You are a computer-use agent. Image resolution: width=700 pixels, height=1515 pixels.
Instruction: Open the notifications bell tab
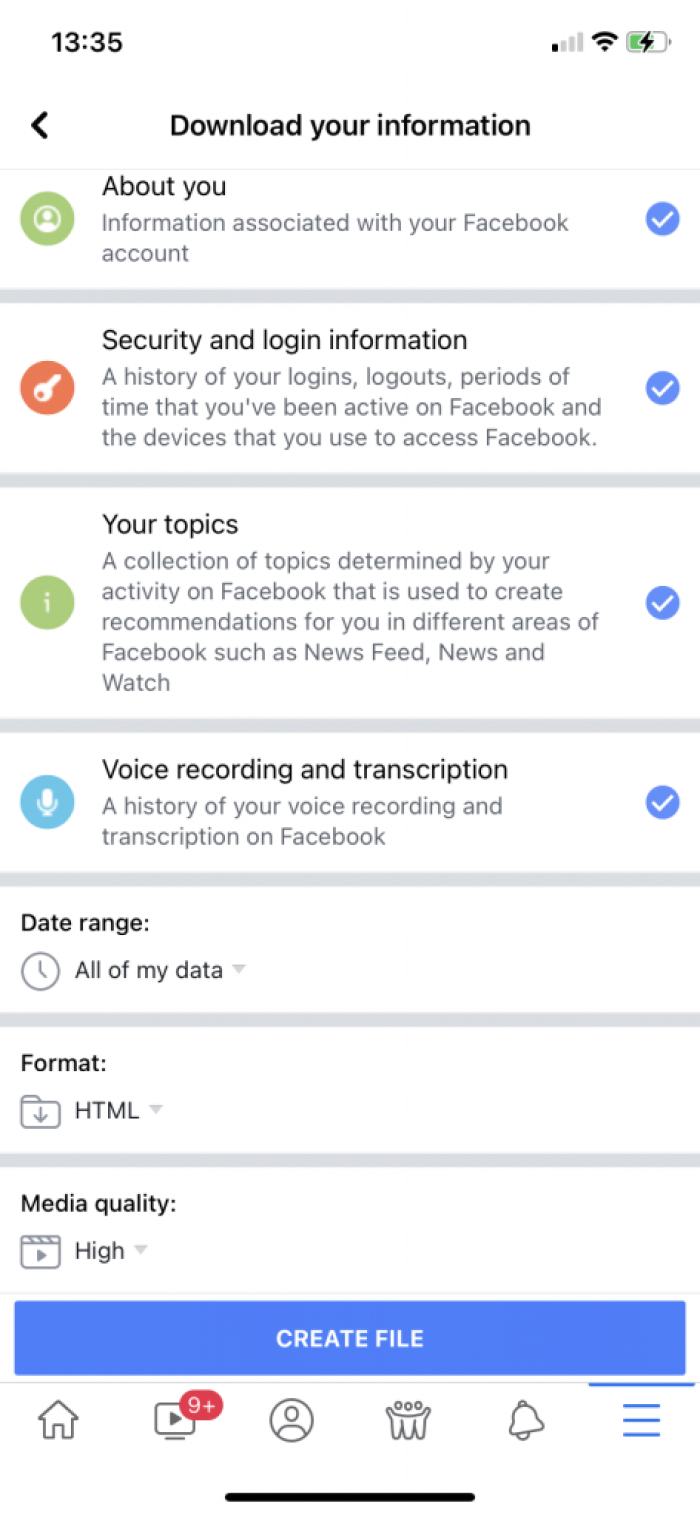coord(525,1419)
